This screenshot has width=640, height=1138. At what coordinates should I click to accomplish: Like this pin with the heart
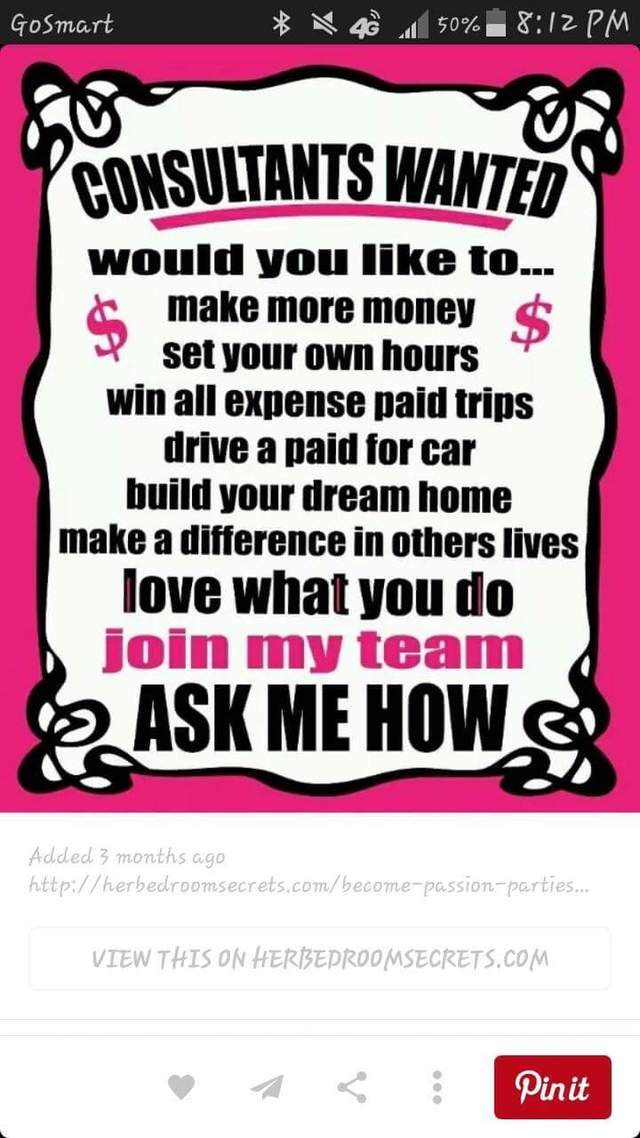pyautogui.click(x=181, y=1087)
